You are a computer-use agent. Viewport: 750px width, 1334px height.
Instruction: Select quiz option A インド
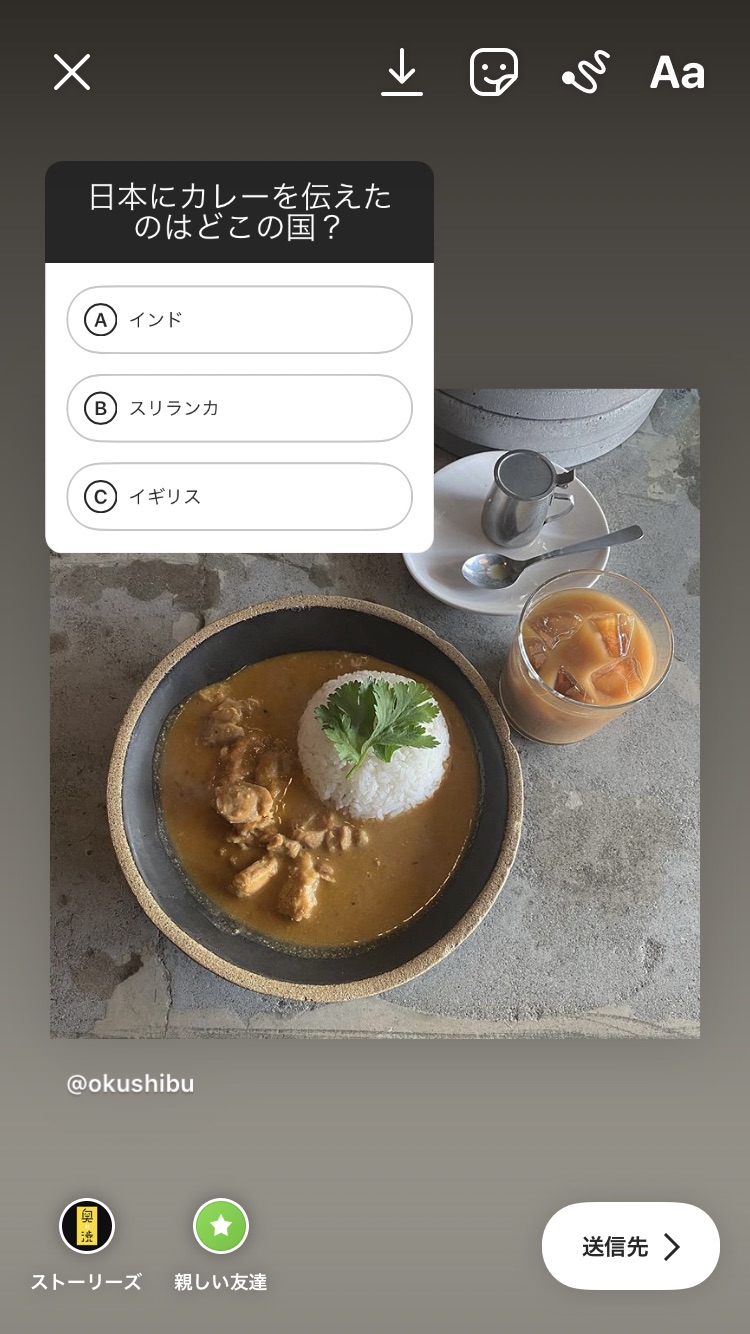(x=239, y=320)
